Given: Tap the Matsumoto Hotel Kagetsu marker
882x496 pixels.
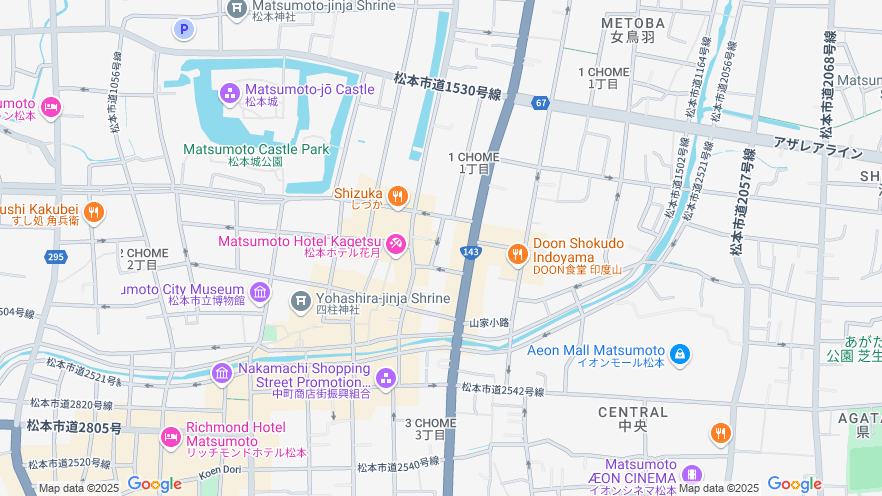Looking at the screenshot, I should 396,243.
